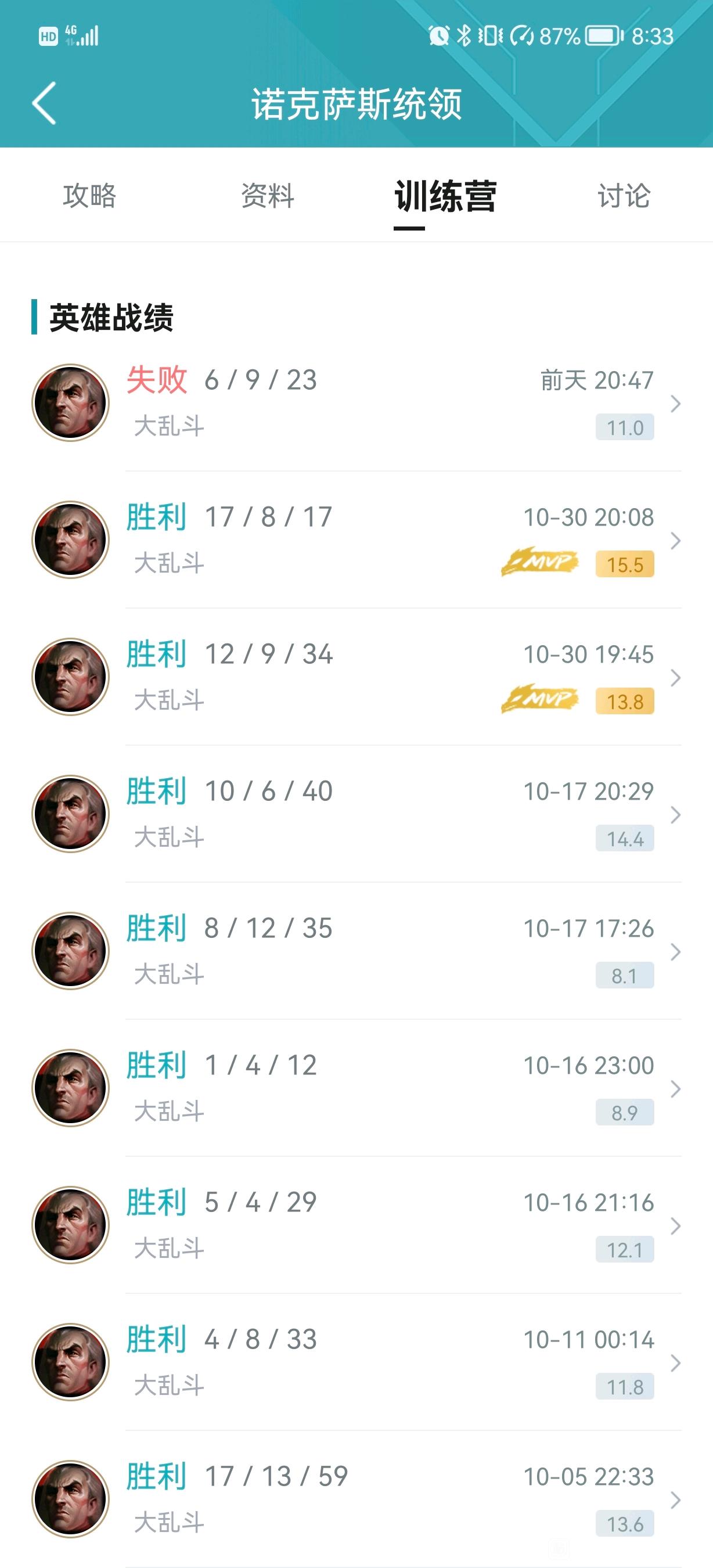View the 8/12/35 match from 10-17

point(356,951)
